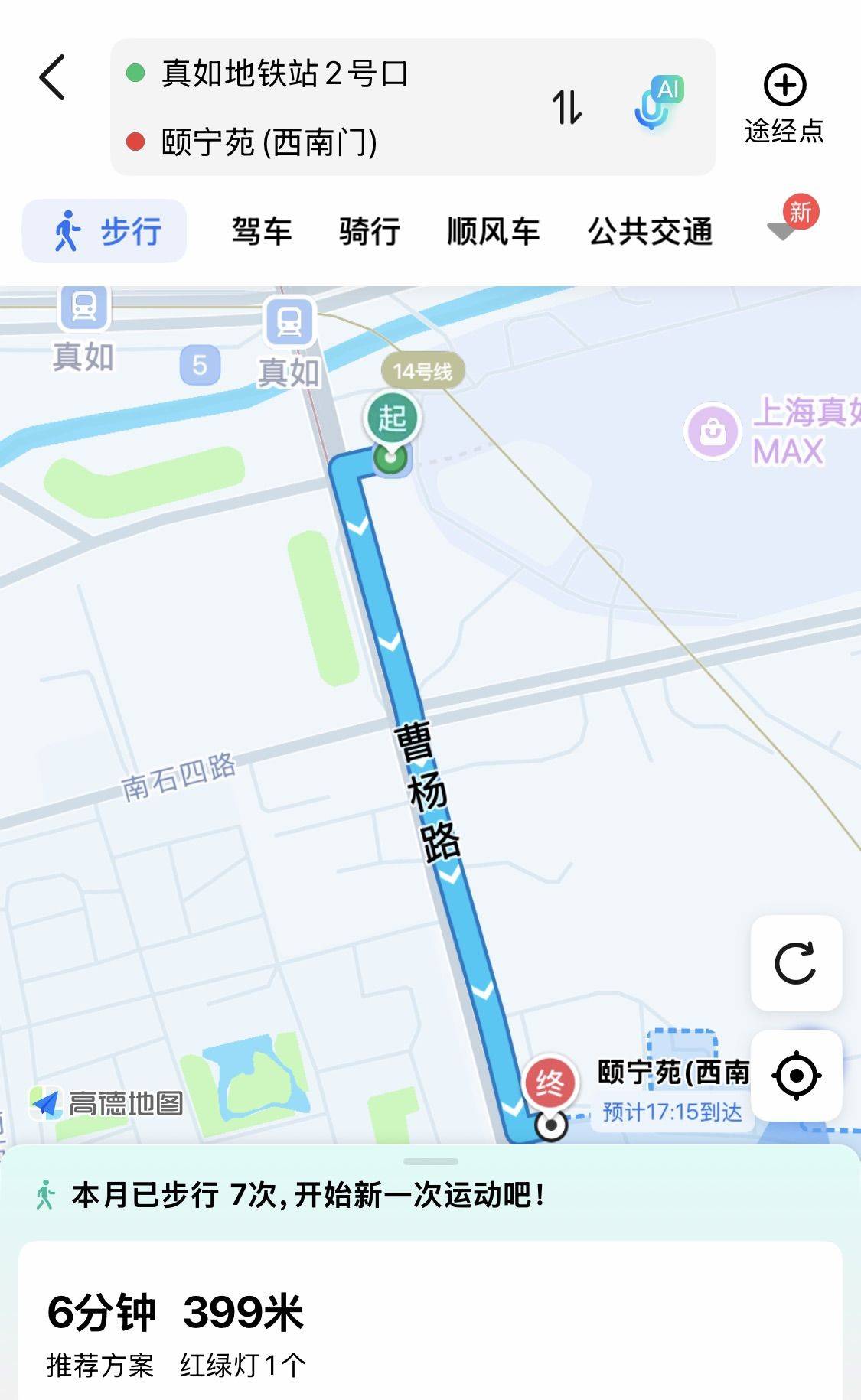Switch to the 骑行 cycling tab

tap(370, 231)
